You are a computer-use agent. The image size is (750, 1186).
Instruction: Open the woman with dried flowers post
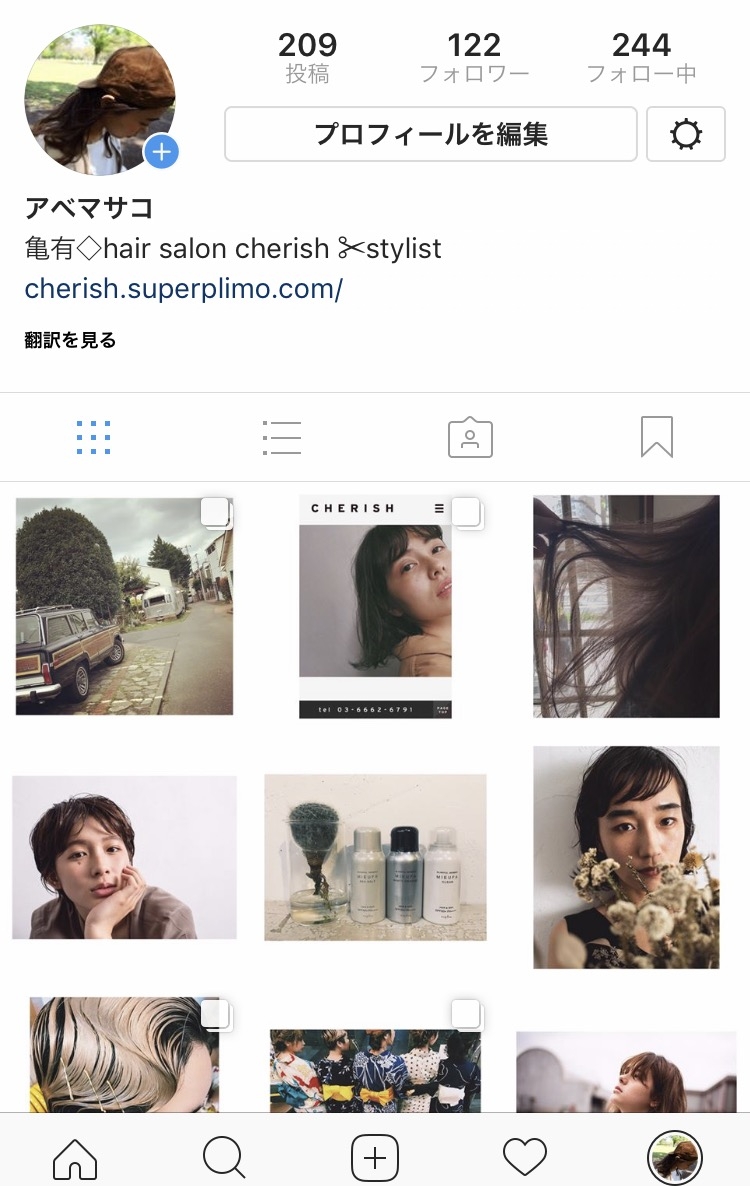(x=626, y=857)
